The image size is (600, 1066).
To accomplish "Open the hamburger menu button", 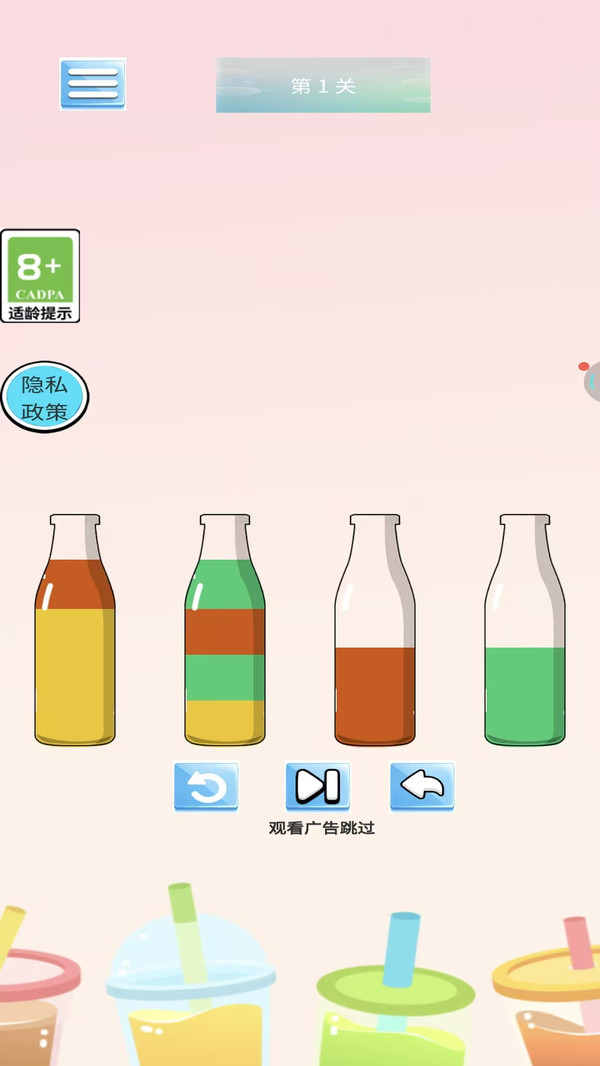I will (92, 84).
